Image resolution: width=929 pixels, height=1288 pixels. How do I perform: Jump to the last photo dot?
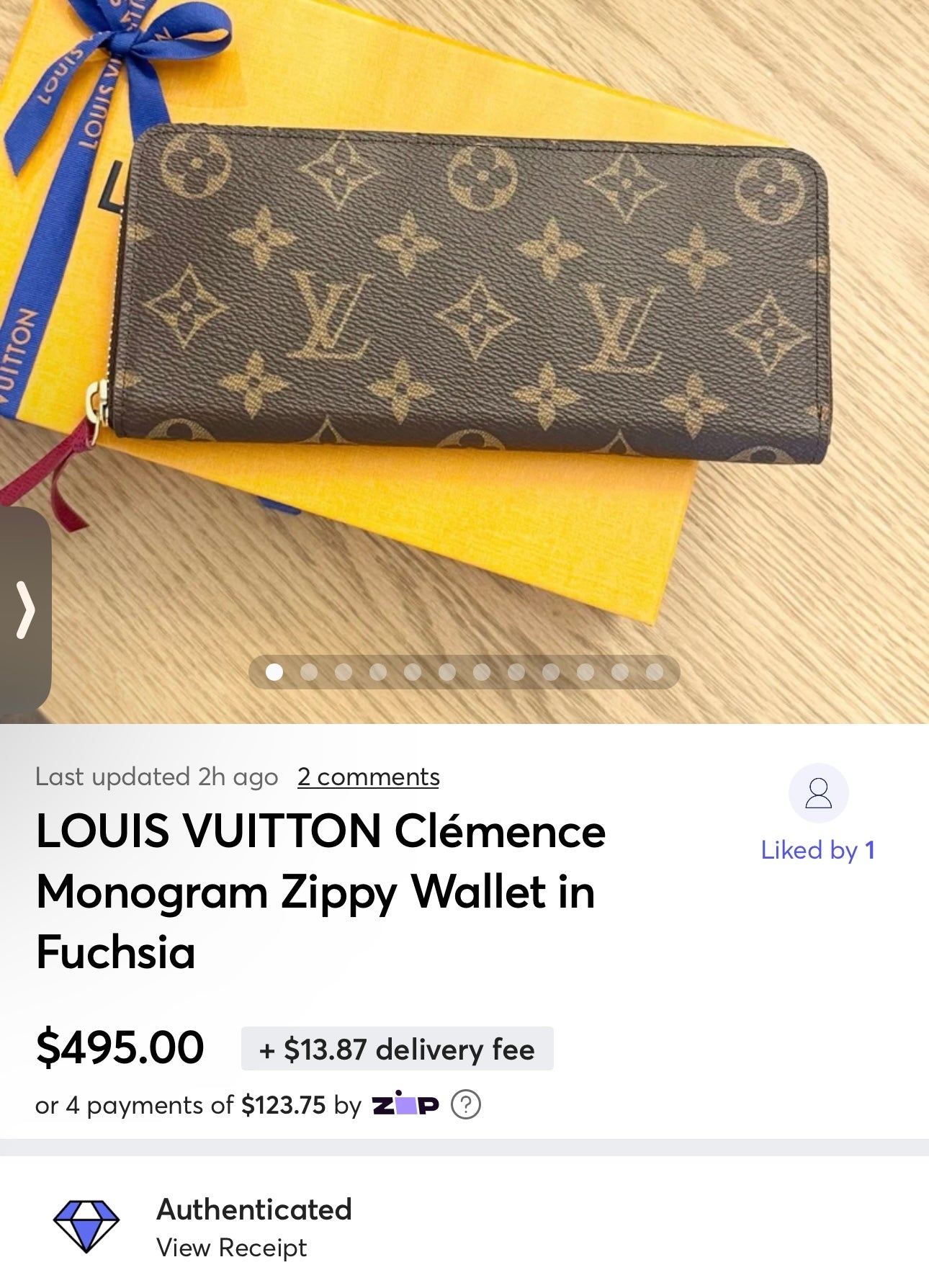654,672
